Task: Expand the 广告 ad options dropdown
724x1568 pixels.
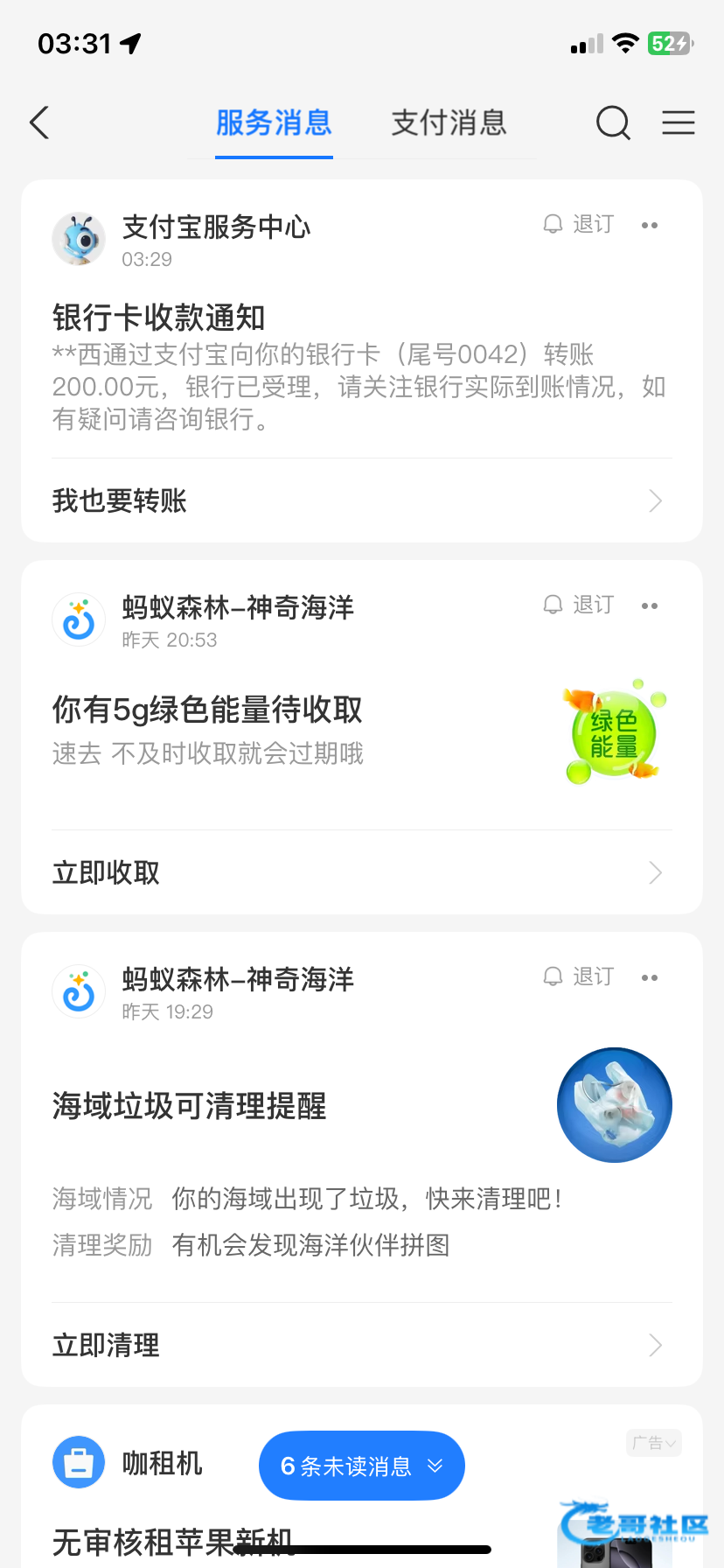Action: click(654, 1443)
